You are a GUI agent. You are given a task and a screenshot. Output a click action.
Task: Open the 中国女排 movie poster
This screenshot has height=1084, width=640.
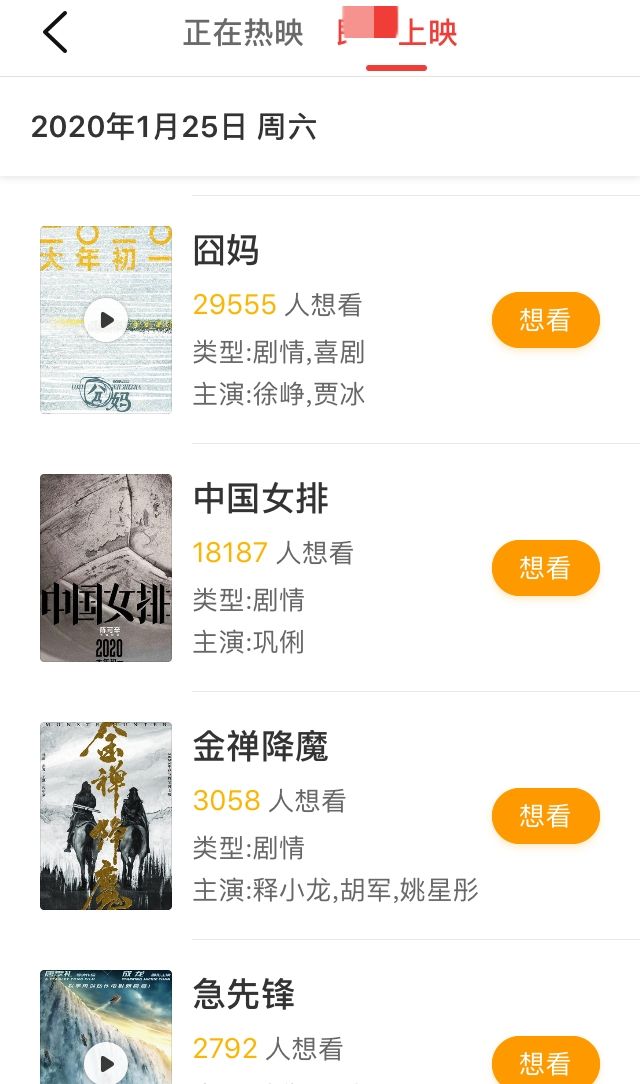click(106, 568)
